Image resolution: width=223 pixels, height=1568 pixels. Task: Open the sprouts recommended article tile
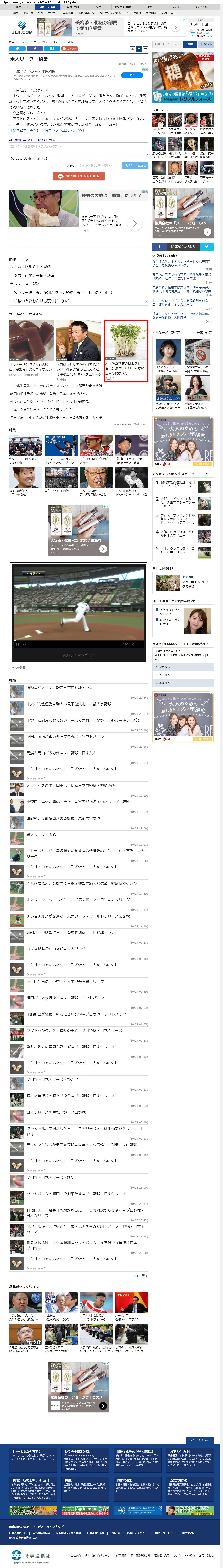pyautogui.click(x=125, y=351)
